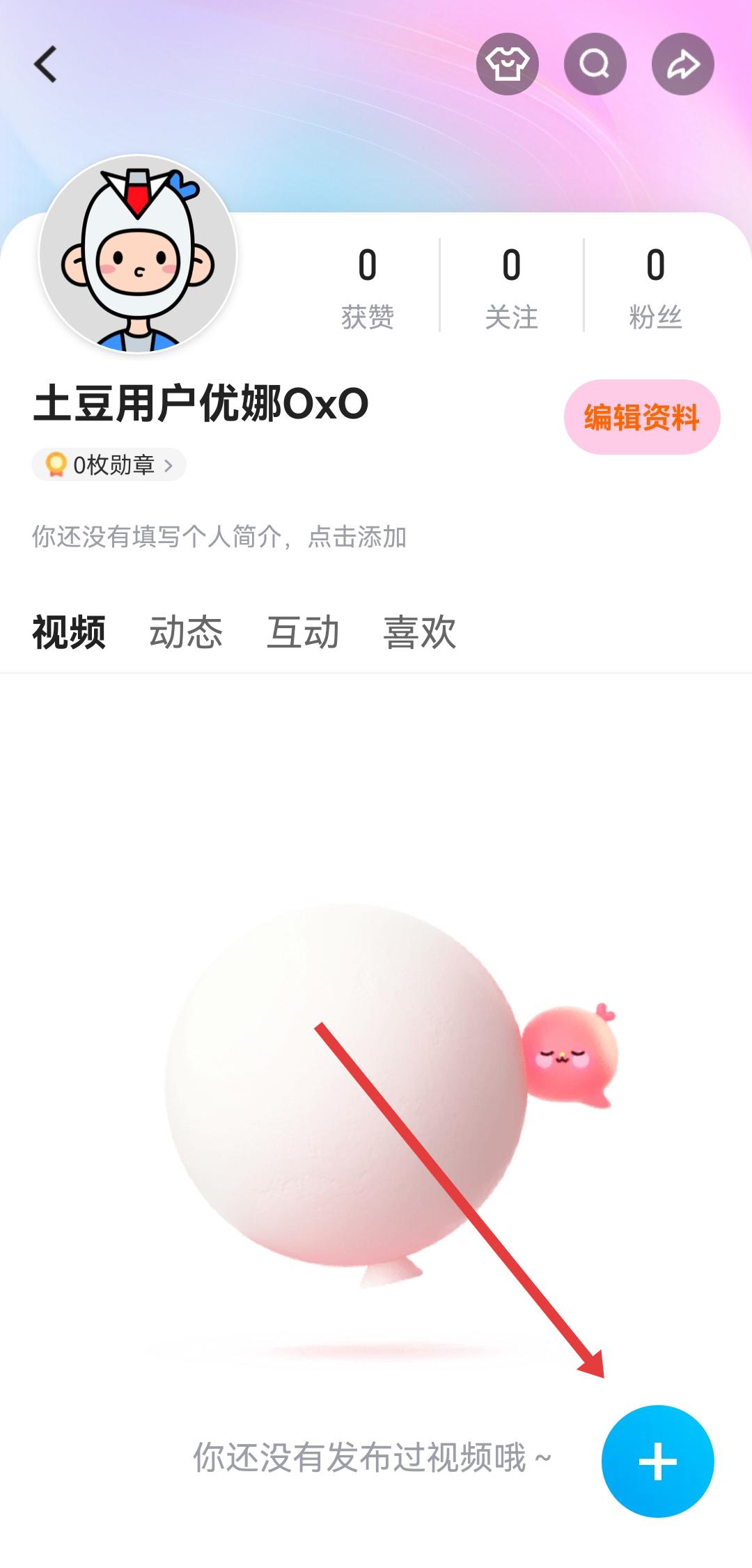Open the outfit/skin shirt icon
752x1568 pixels.
pos(507,65)
